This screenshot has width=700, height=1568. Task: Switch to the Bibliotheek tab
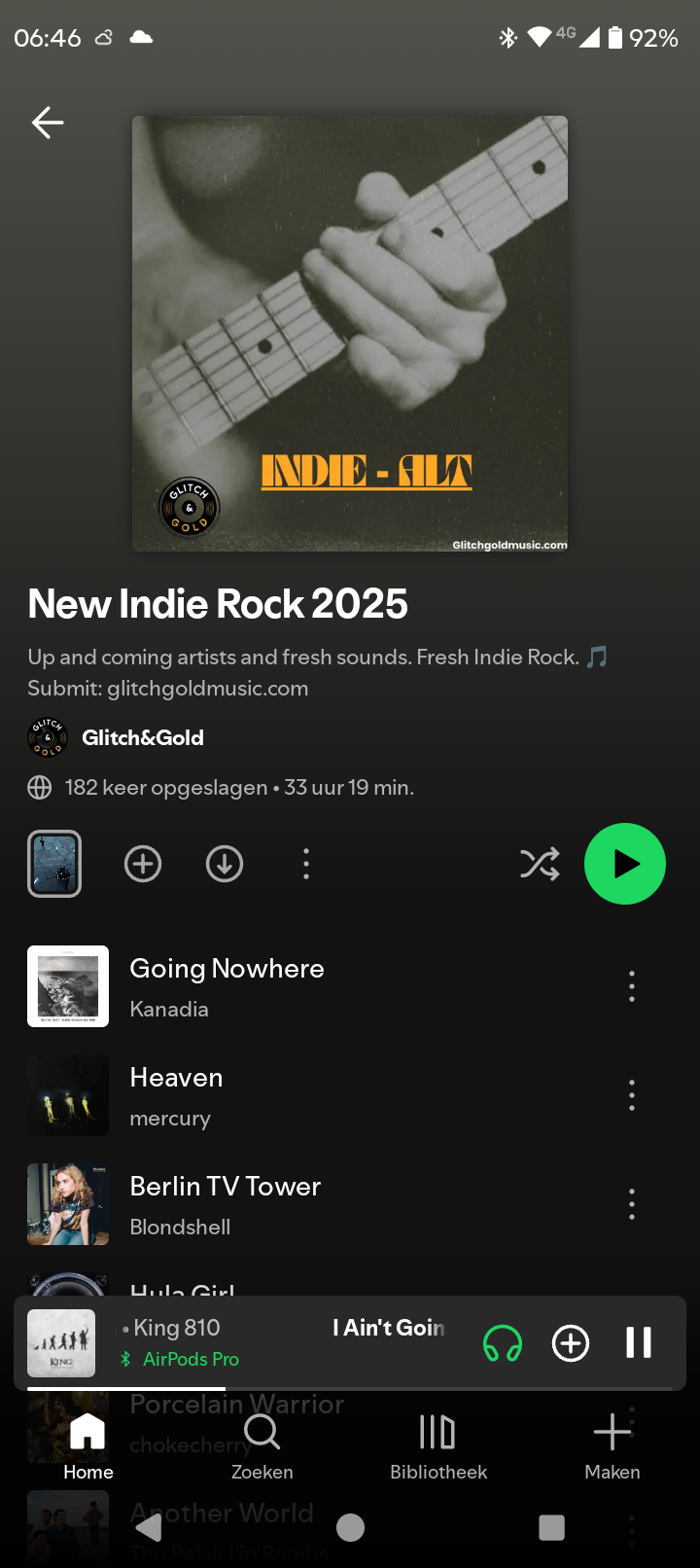pos(438,1445)
